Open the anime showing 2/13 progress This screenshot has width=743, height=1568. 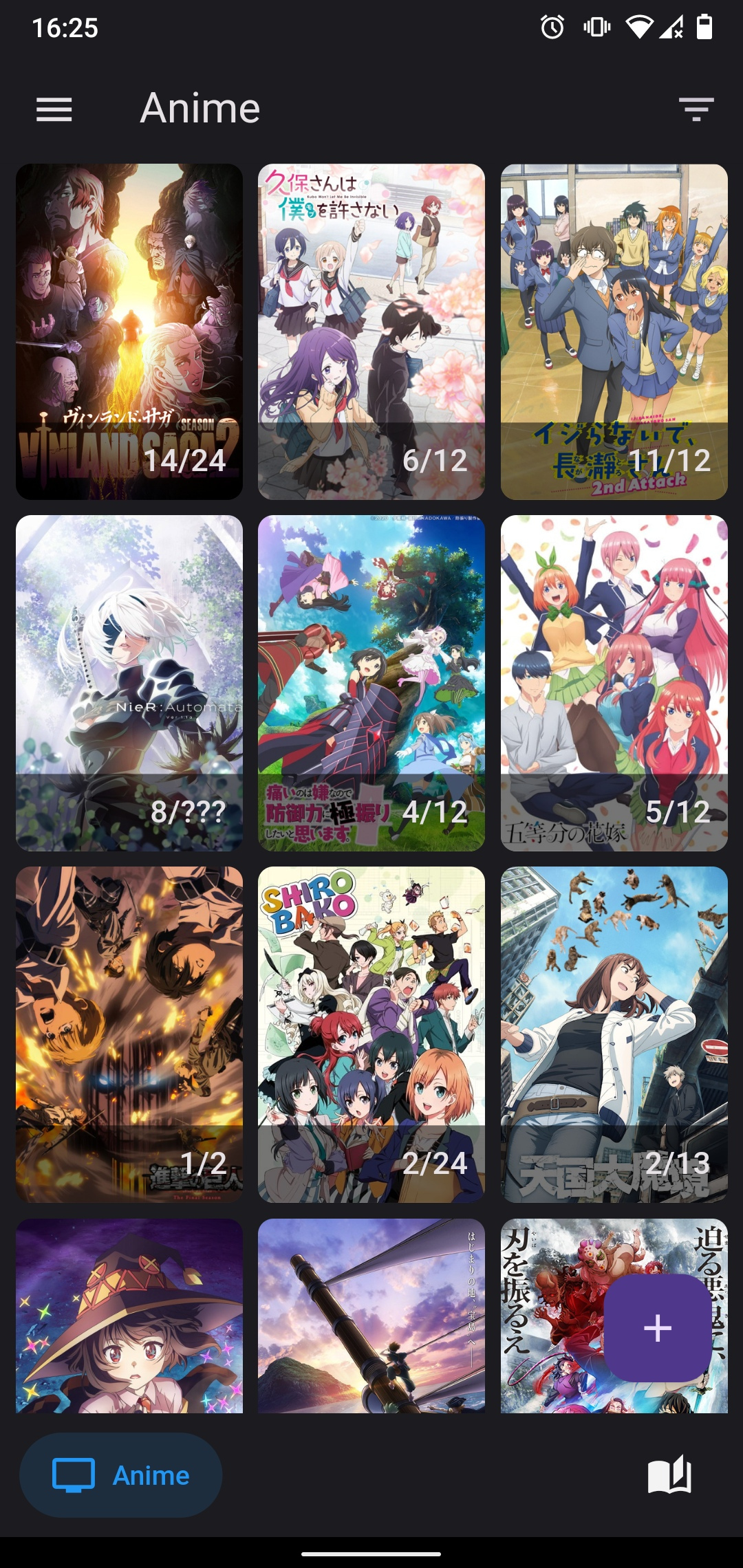[614, 1034]
